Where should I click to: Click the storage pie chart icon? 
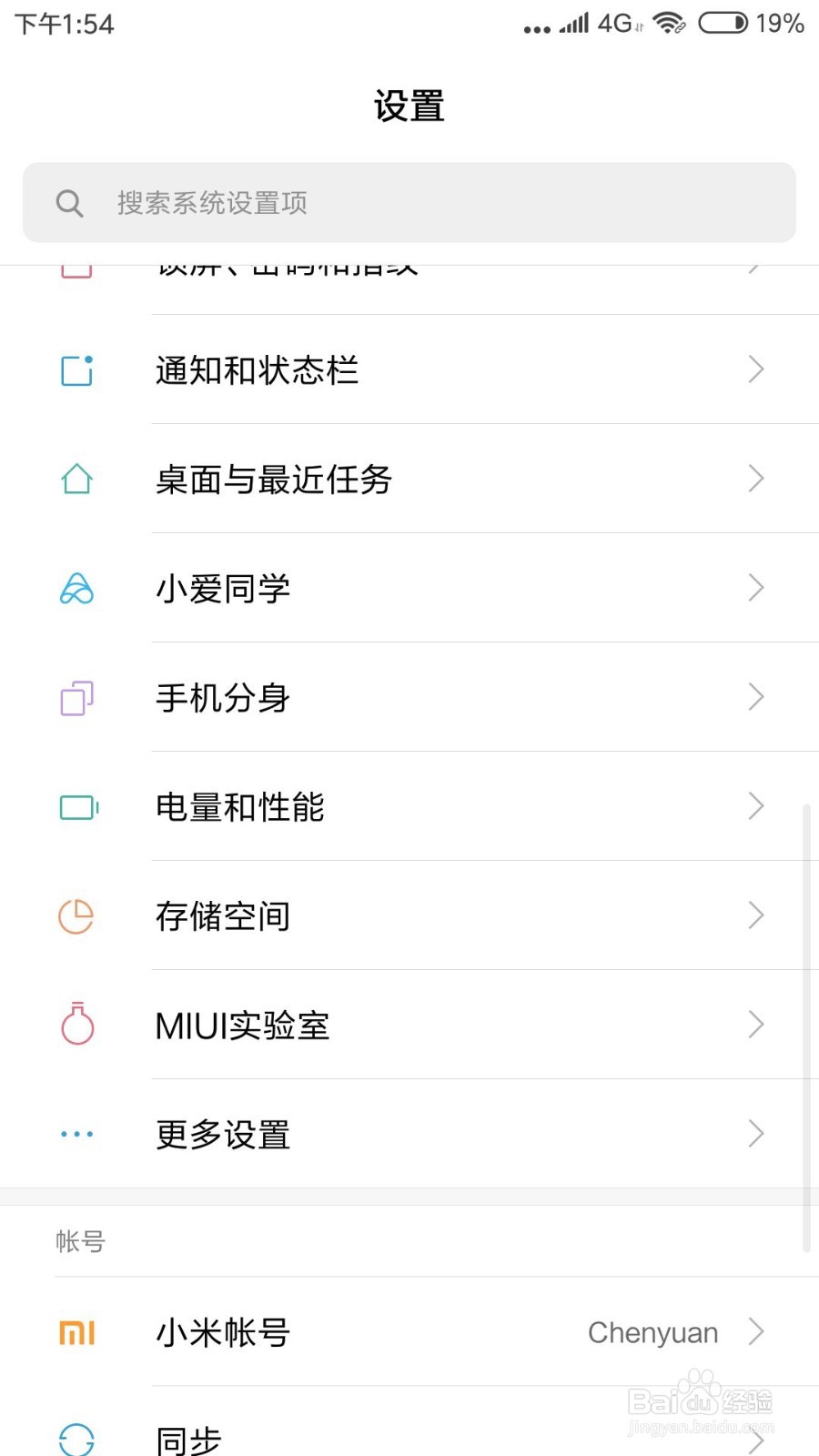76,915
